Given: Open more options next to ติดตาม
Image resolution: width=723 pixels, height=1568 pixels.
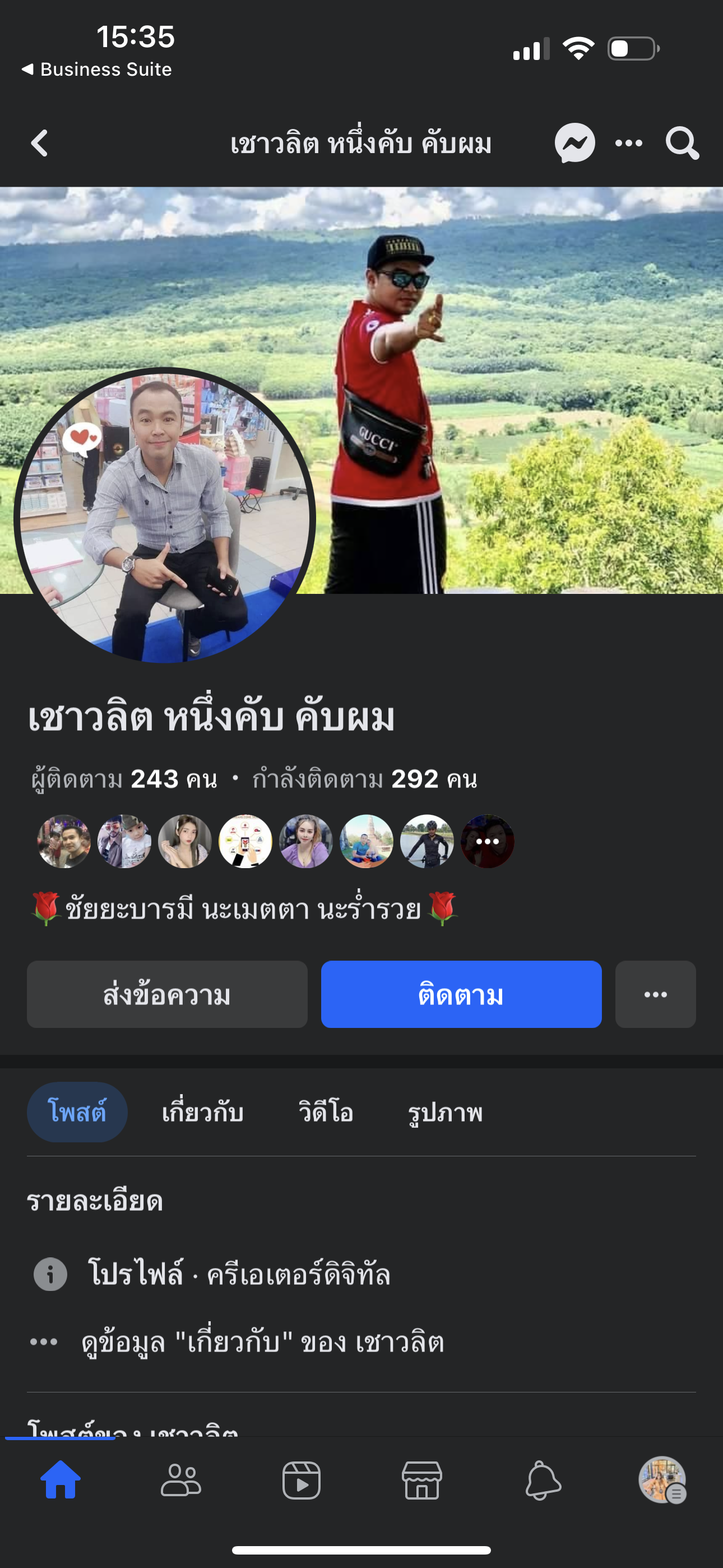Looking at the screenshot, I should (x=655, y=995).
